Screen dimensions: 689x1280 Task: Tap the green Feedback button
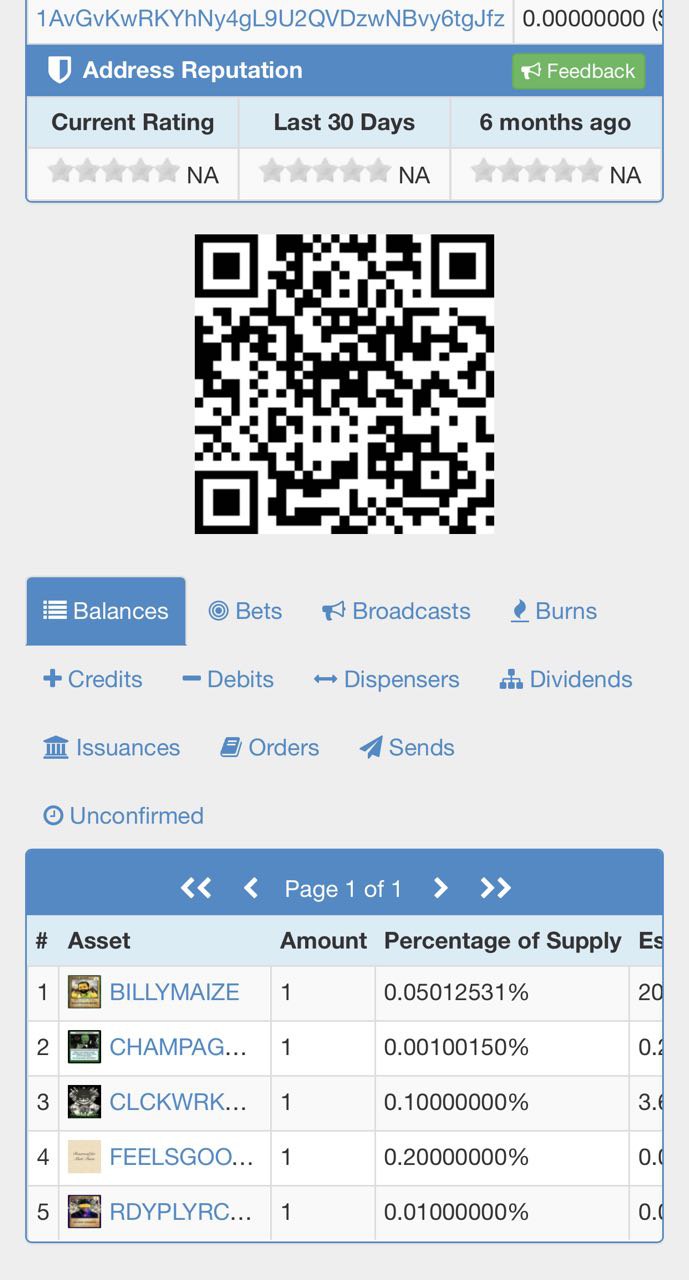[x=579, y=71]
